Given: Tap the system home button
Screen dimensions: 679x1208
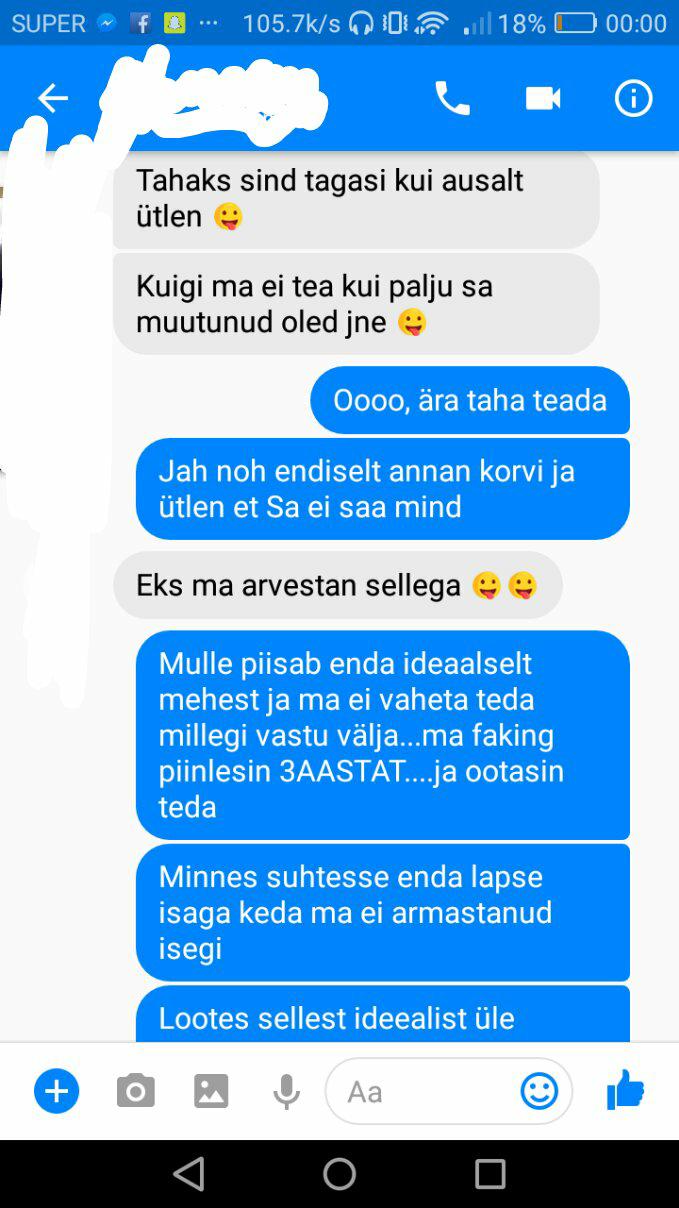Looking at the screenshot, I should [339, 1174].
